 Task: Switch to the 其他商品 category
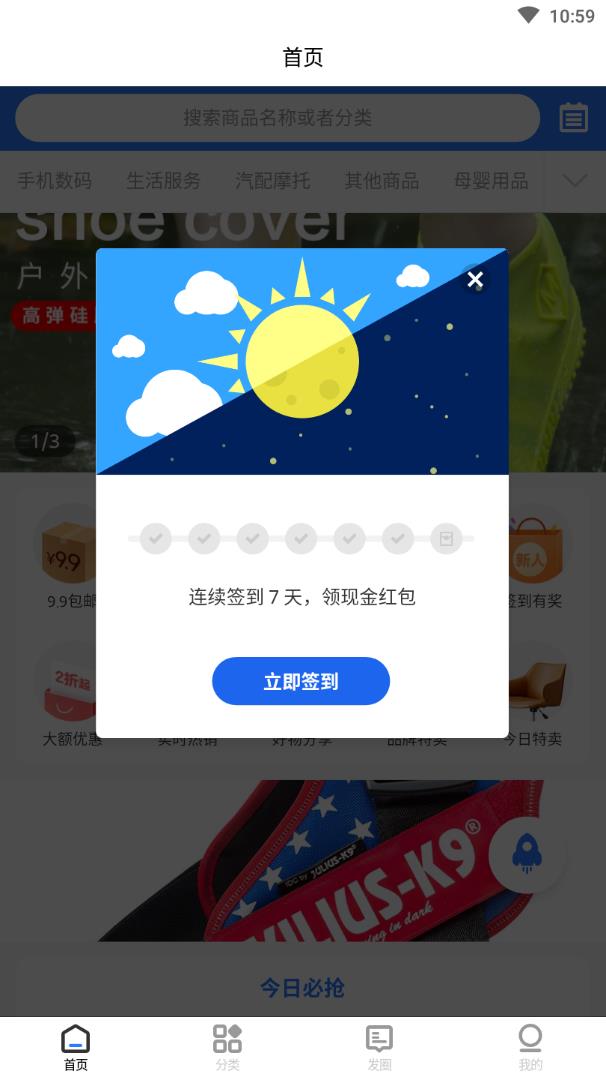pyautogui.click(x=381, y=181)
